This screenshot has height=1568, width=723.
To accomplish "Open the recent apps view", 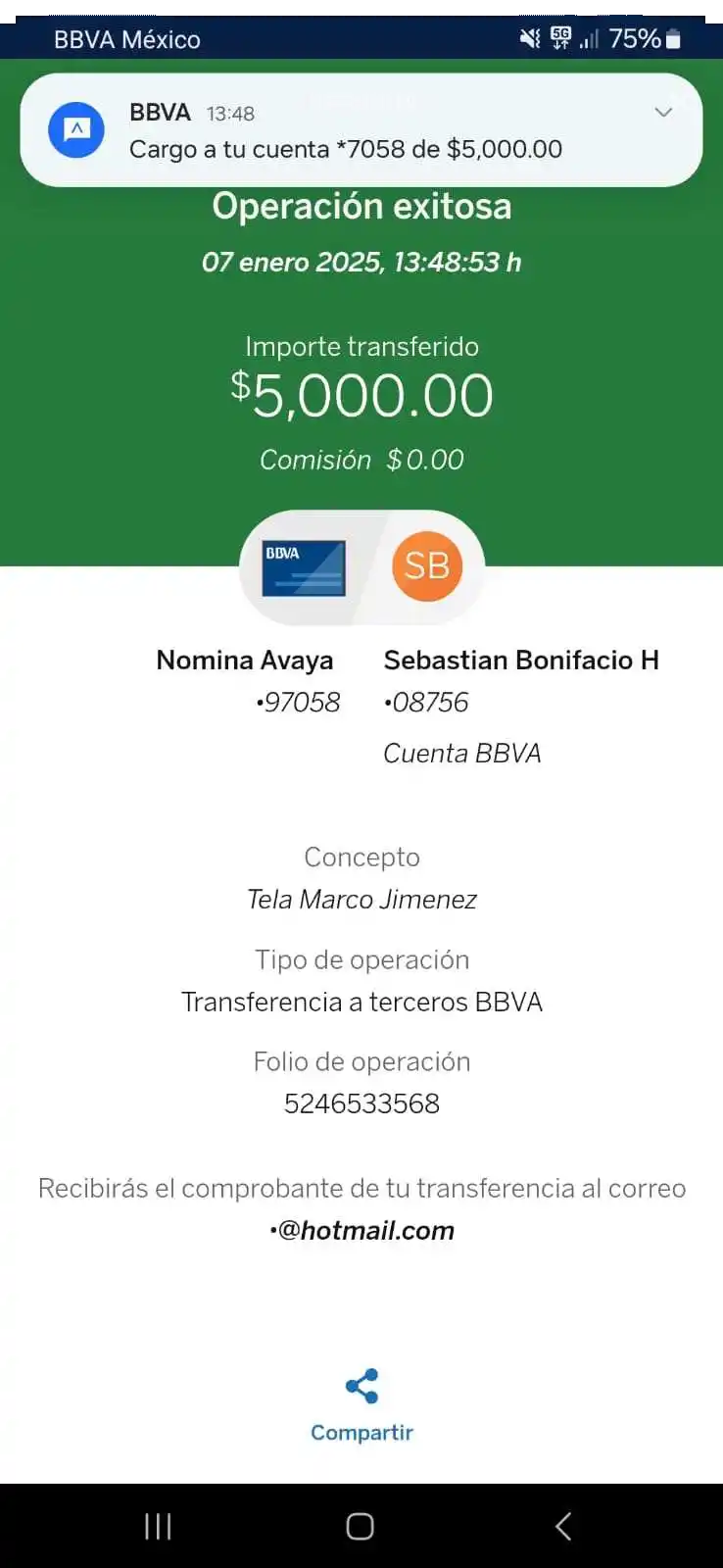I will (158, 1526).
